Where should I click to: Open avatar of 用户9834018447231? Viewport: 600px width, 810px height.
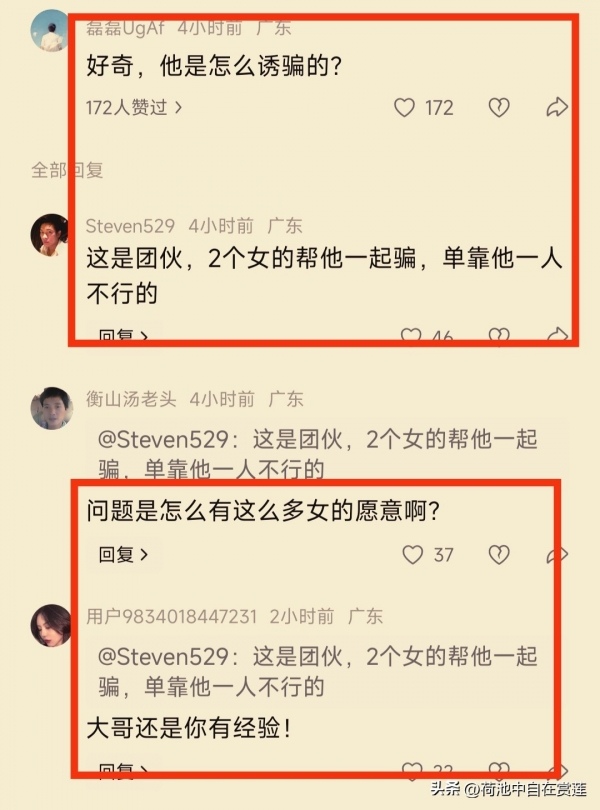tap(50, 625)
